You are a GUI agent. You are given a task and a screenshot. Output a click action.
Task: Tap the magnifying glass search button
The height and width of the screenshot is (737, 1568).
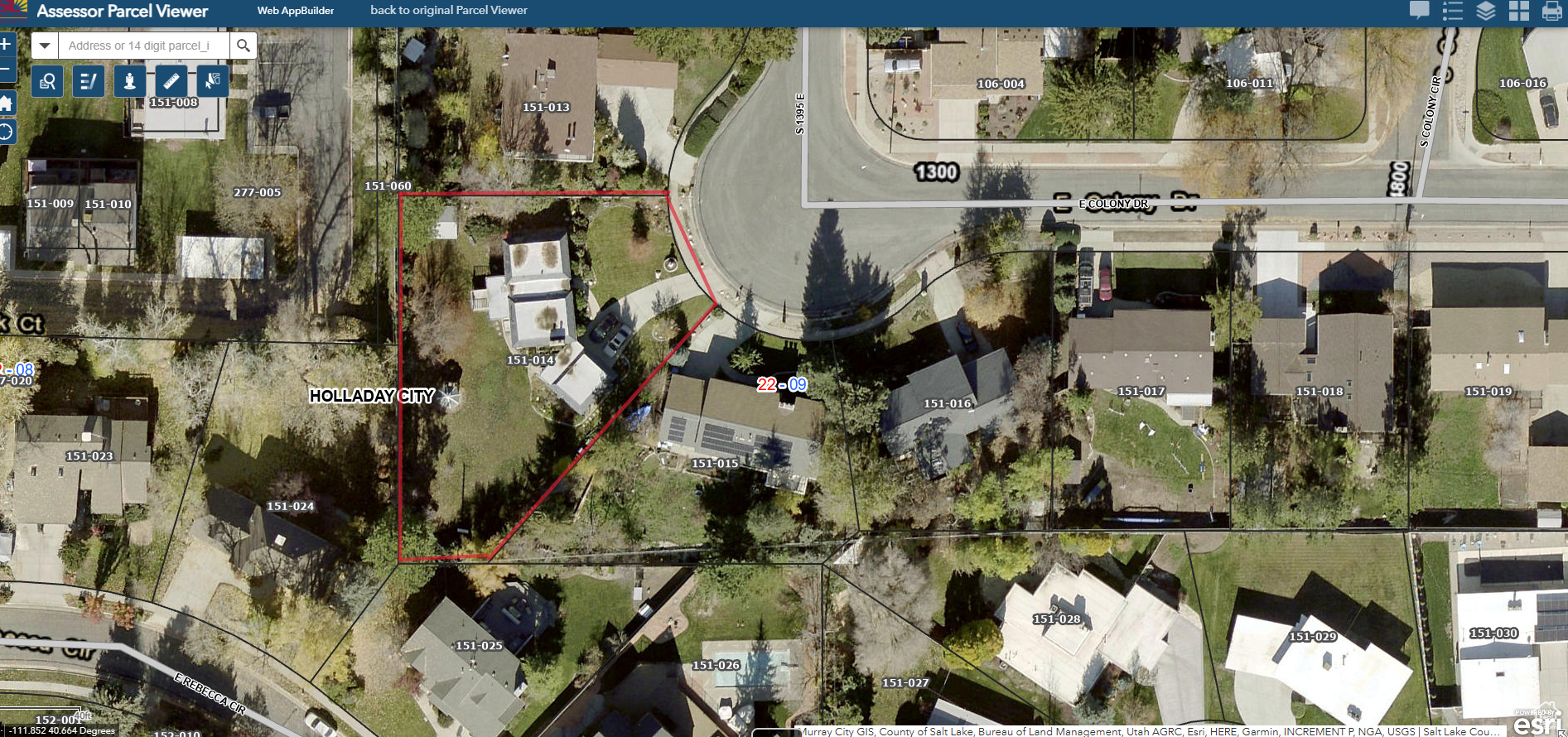coord(243,46)
